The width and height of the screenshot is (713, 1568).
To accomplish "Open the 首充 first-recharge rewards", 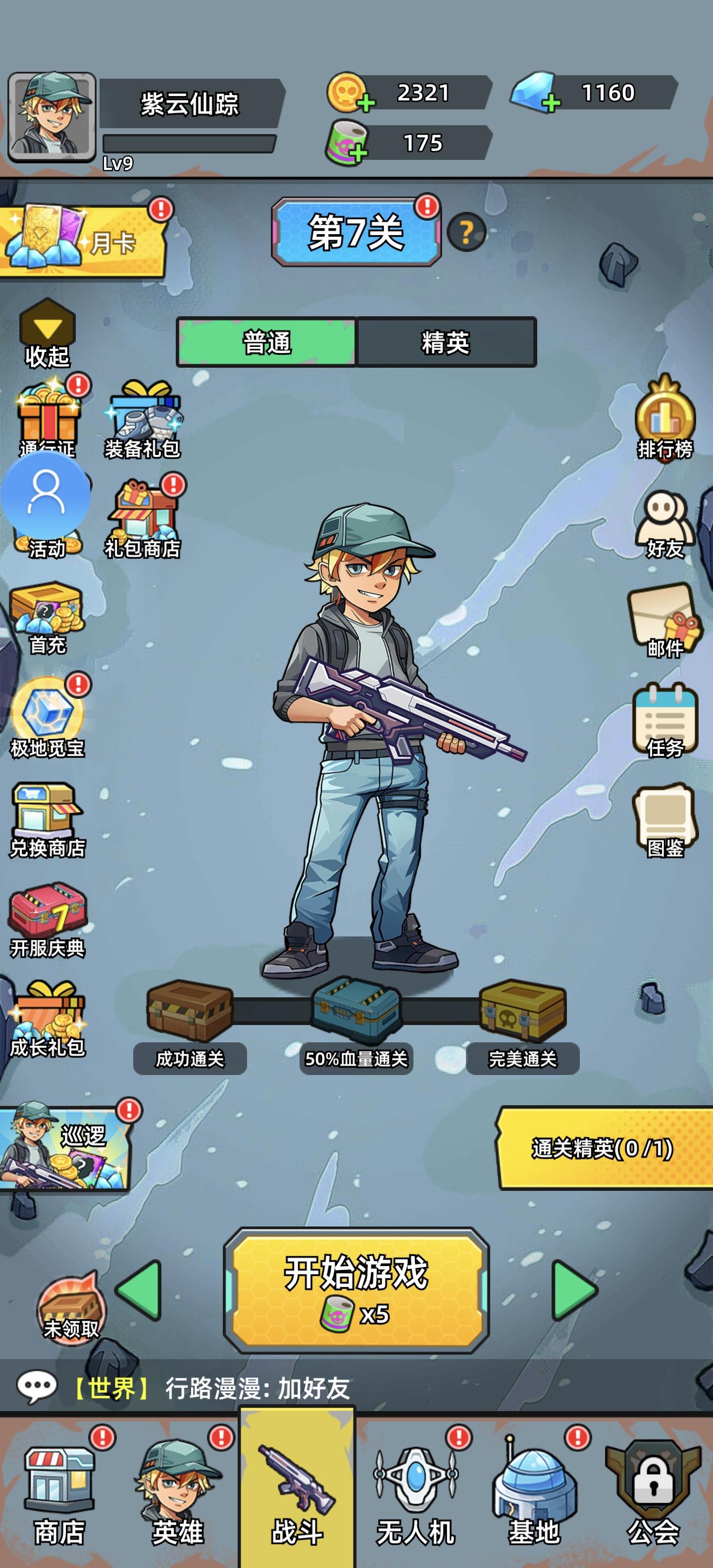I will click(x=48, y=615).
